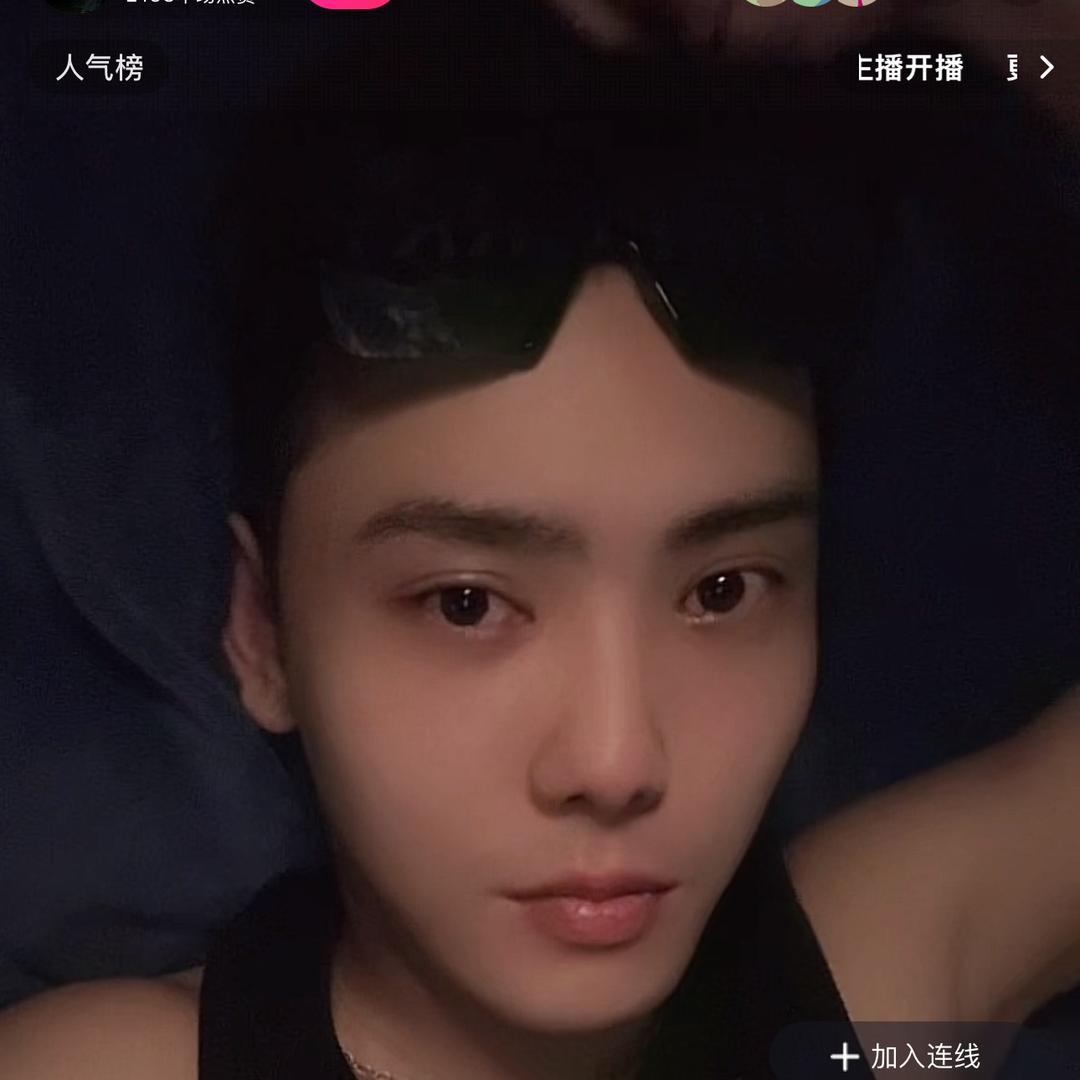Viewport: 1080px width, 1080px height.
Task: Open the viewer avatars list
Action: point(810,3)
